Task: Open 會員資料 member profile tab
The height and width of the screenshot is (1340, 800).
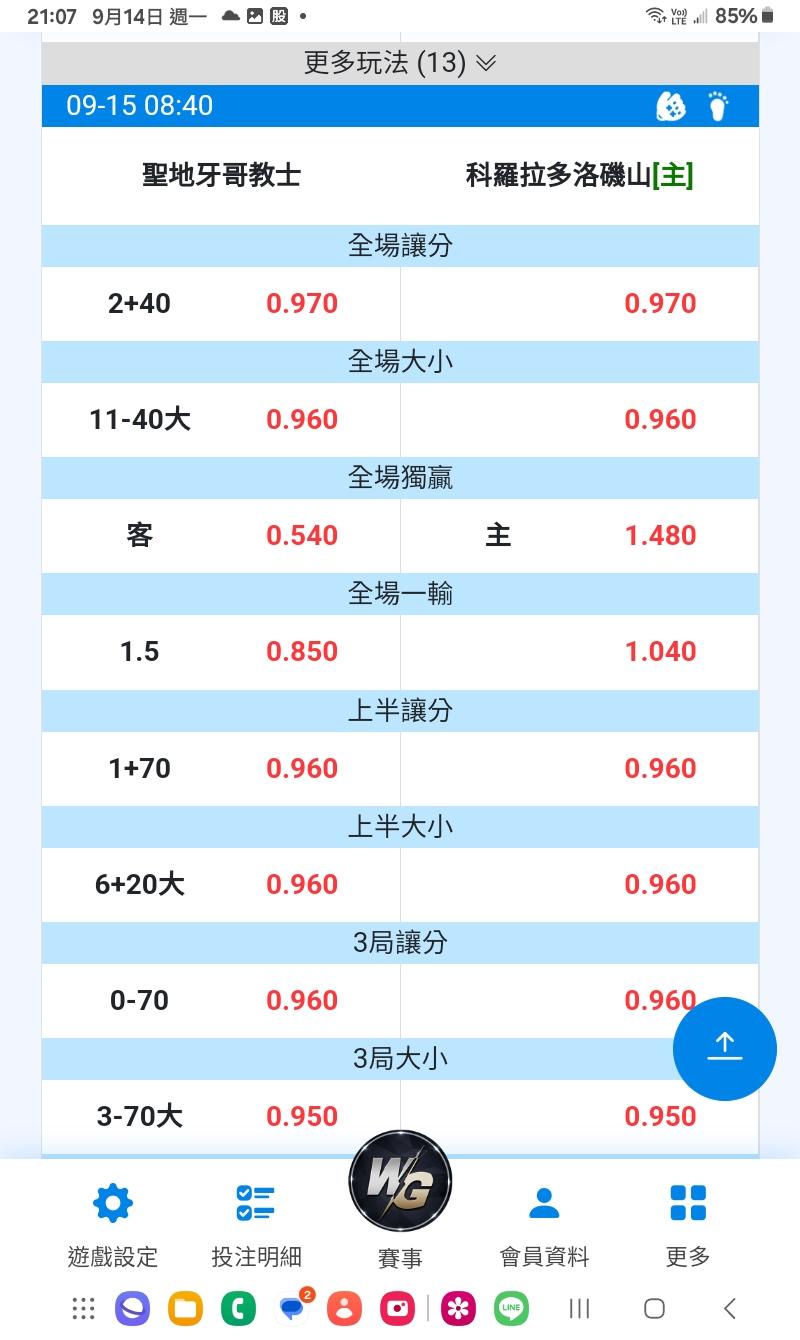Action: pyautogui.click(x=544, y=1225)
